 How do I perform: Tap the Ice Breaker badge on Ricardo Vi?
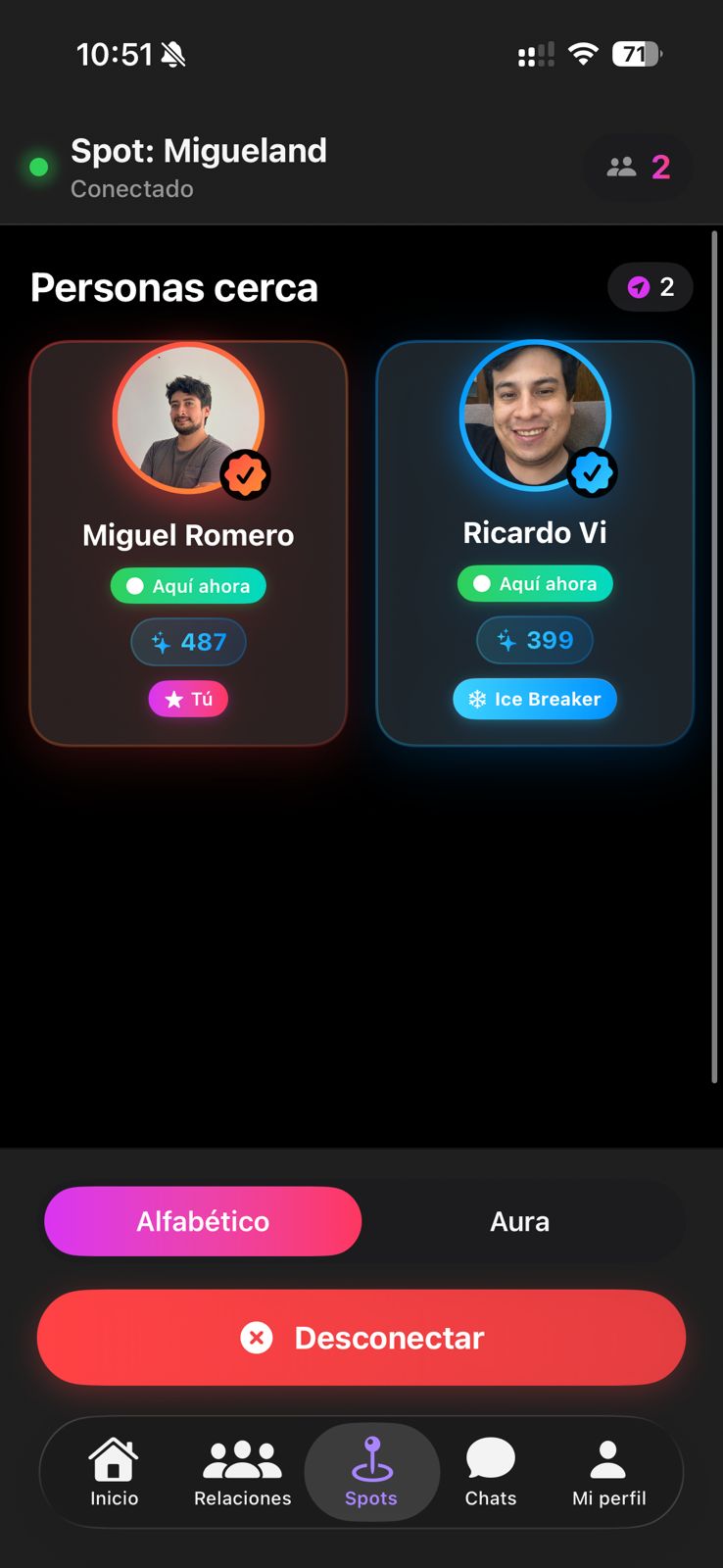(534, 699)
